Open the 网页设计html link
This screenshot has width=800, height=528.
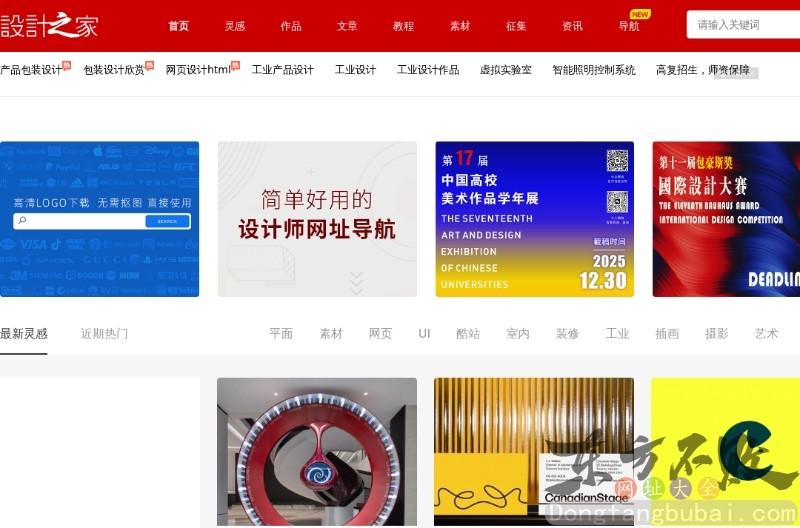tap(198, 70)
